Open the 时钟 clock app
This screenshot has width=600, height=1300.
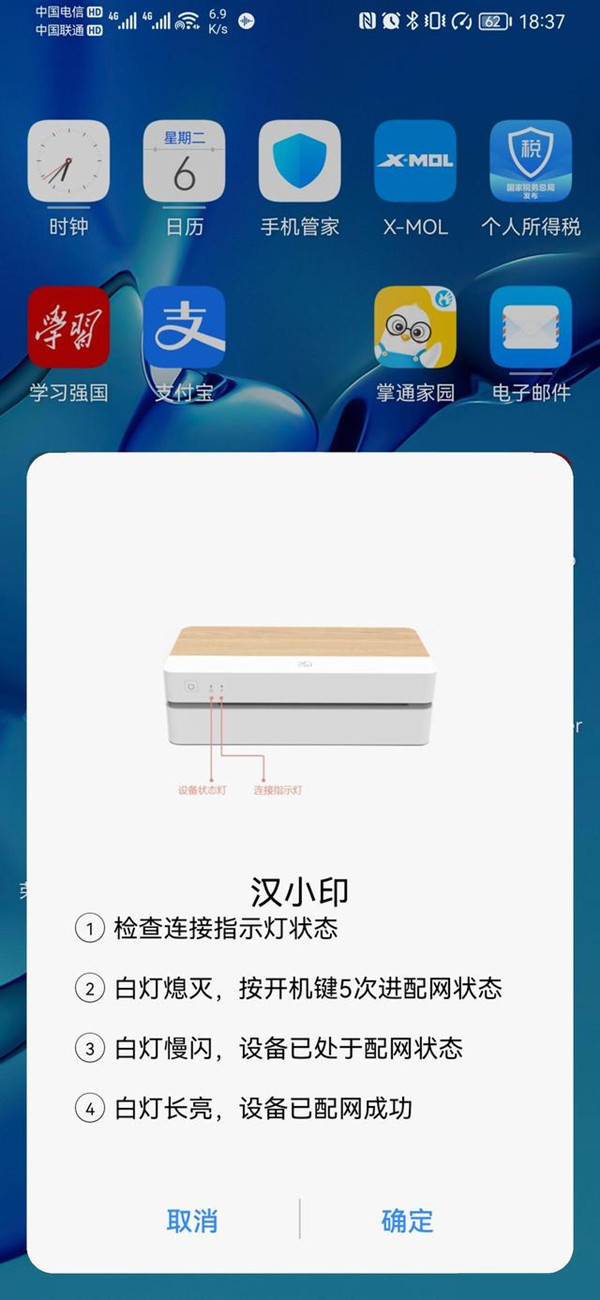(69, 162)
